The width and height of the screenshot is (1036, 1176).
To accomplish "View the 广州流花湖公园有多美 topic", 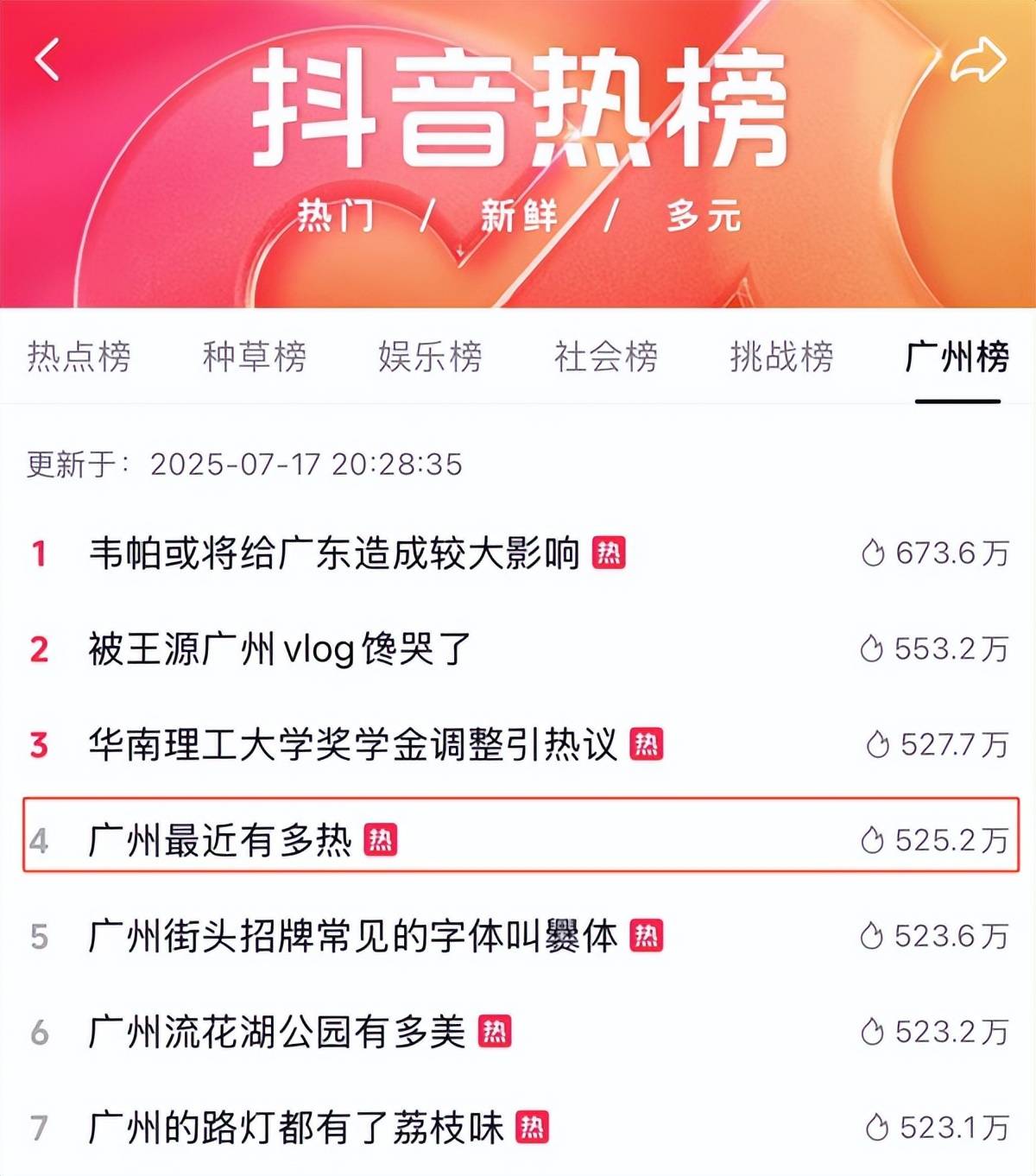I will pyautogui.click(x=276, y=1032).
